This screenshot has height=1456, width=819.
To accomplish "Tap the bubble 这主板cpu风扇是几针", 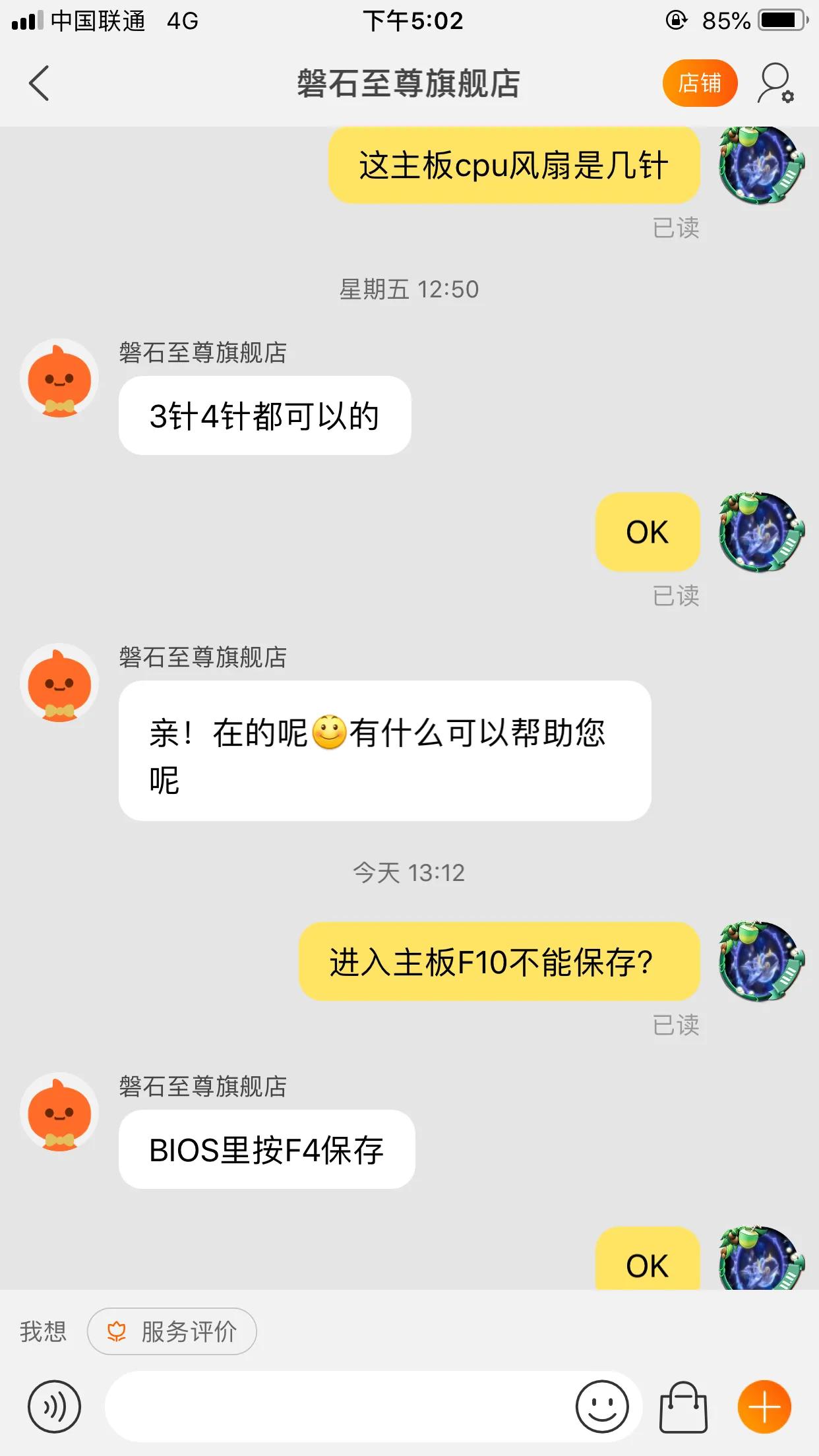I will (x=516, y=167).
